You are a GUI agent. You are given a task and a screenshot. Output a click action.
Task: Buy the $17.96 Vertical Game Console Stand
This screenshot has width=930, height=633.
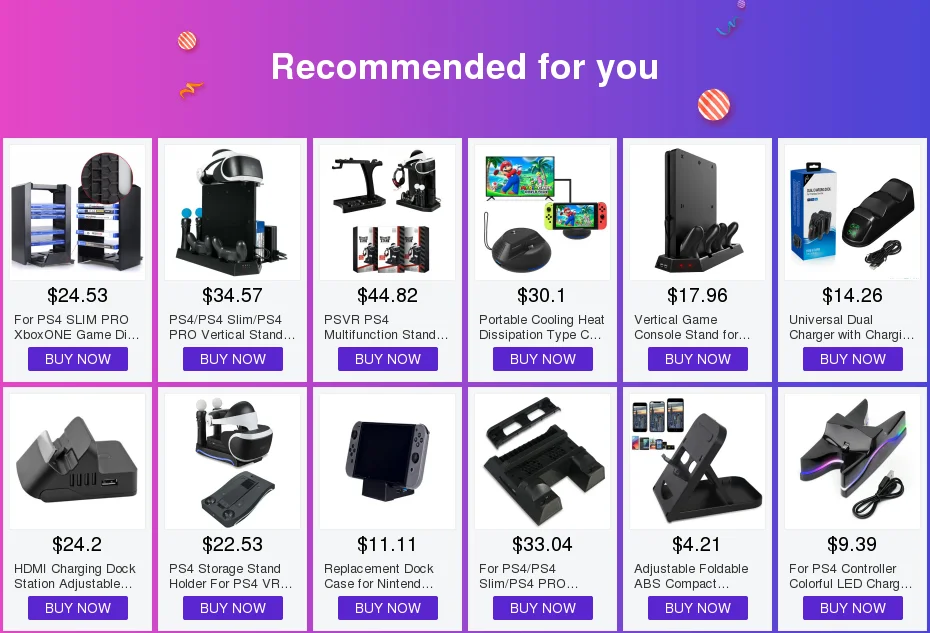[x=698, y=359]
